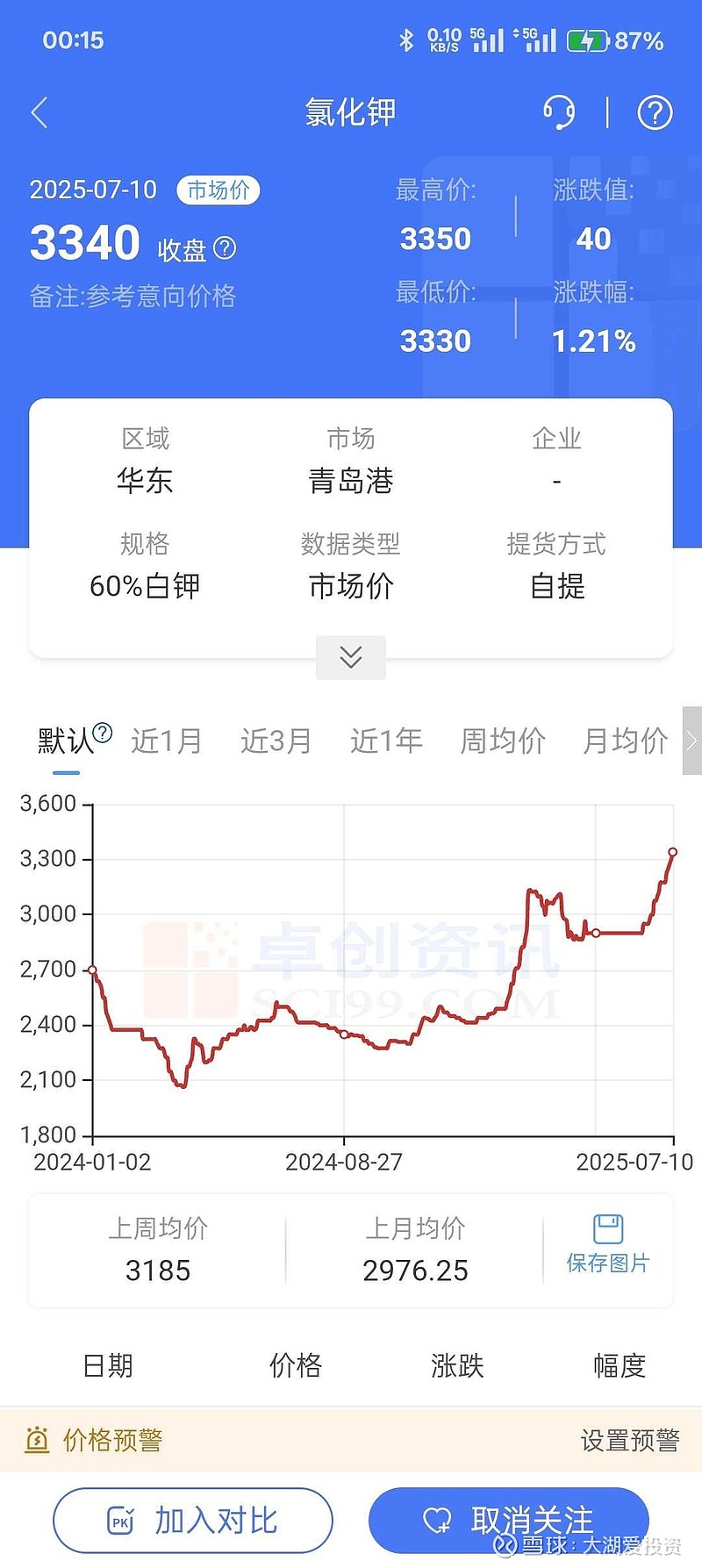Select the 默认 chart tab

click(66, 741)
